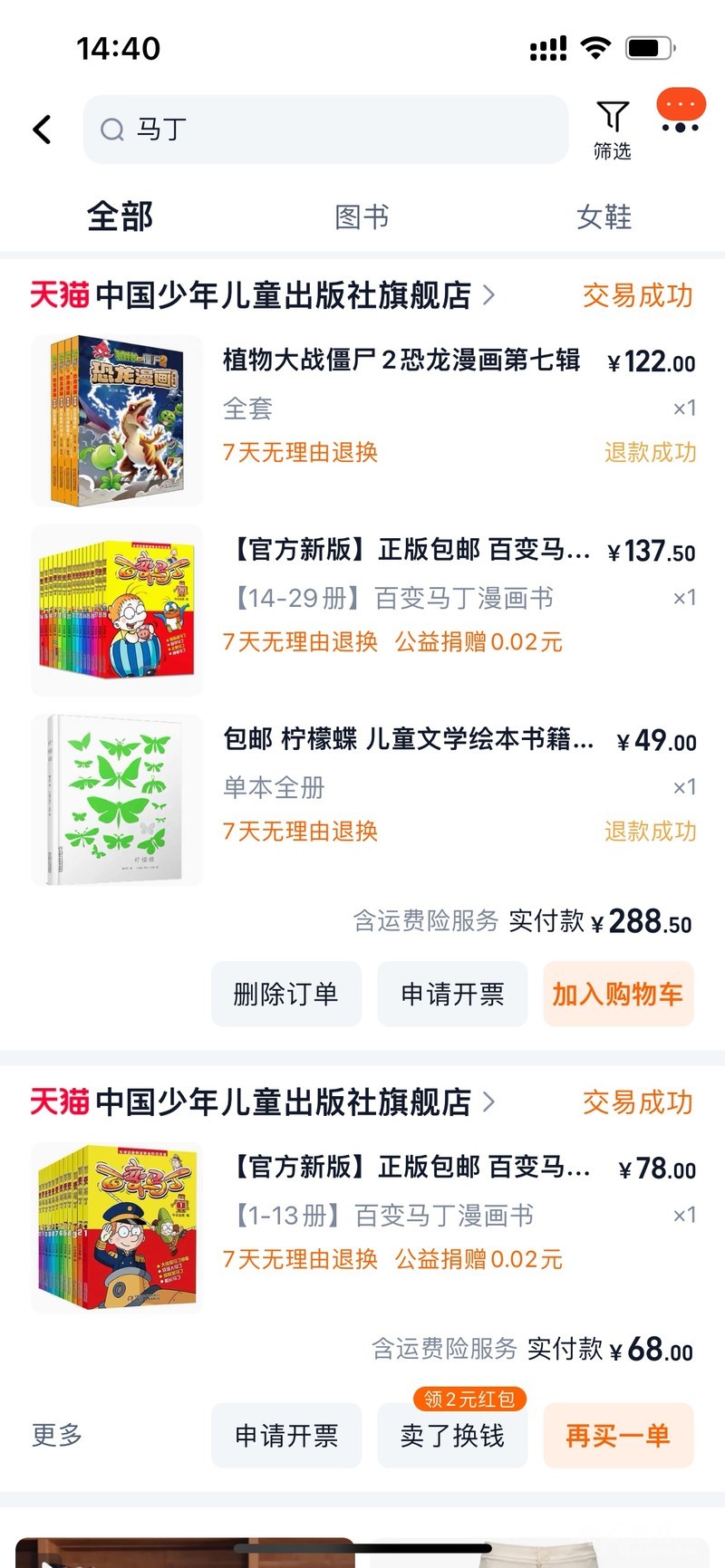Open the 筛选 filter

[x=613, y=130]
